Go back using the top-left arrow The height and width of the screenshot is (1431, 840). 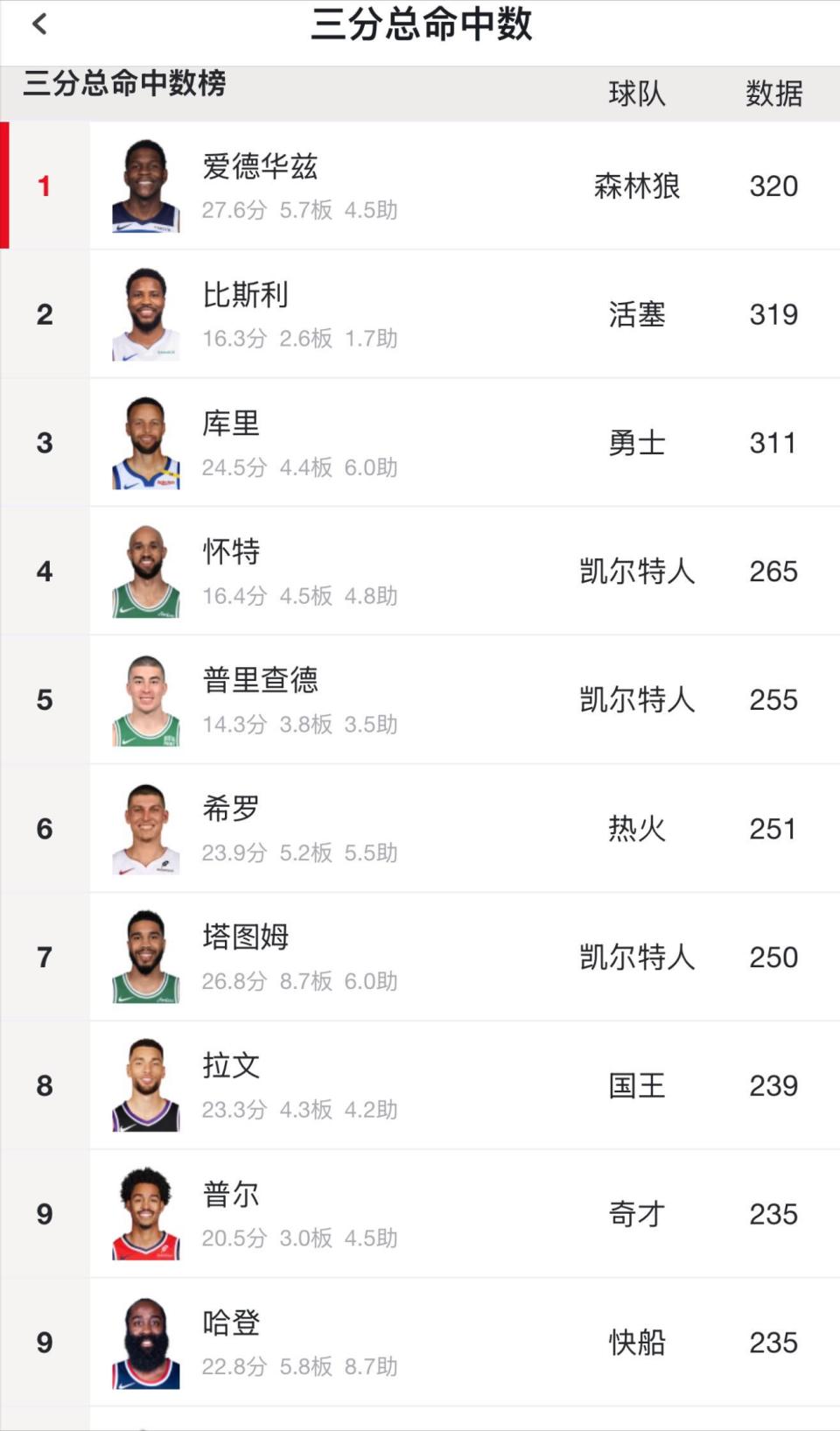(x=39, y=25)
